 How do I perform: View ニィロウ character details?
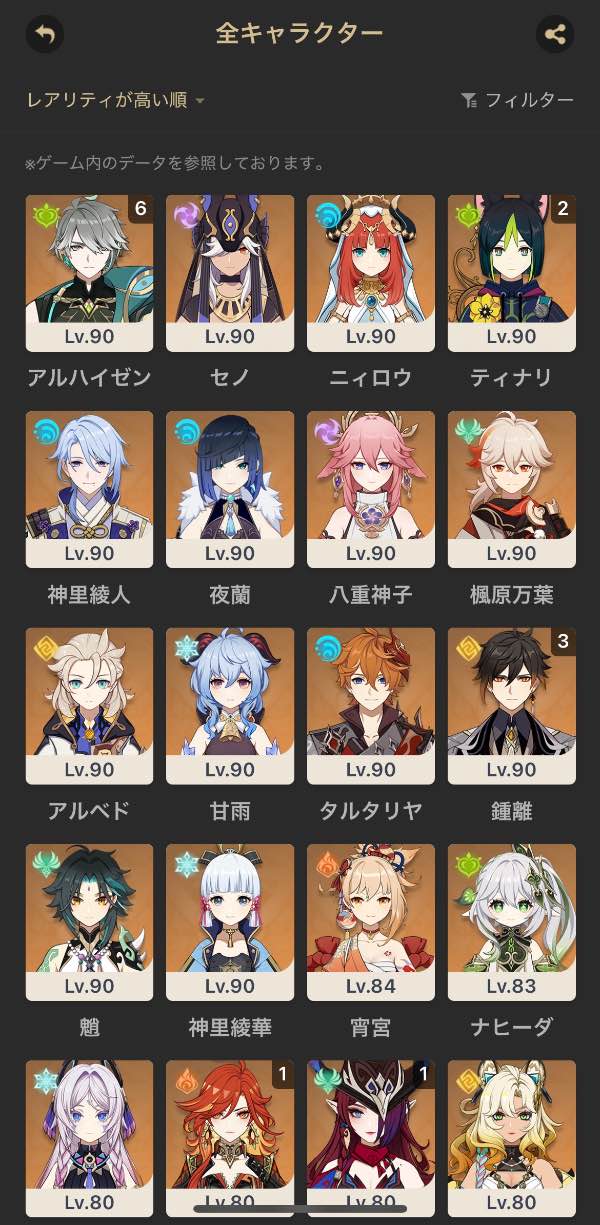(x=371, y=272)
